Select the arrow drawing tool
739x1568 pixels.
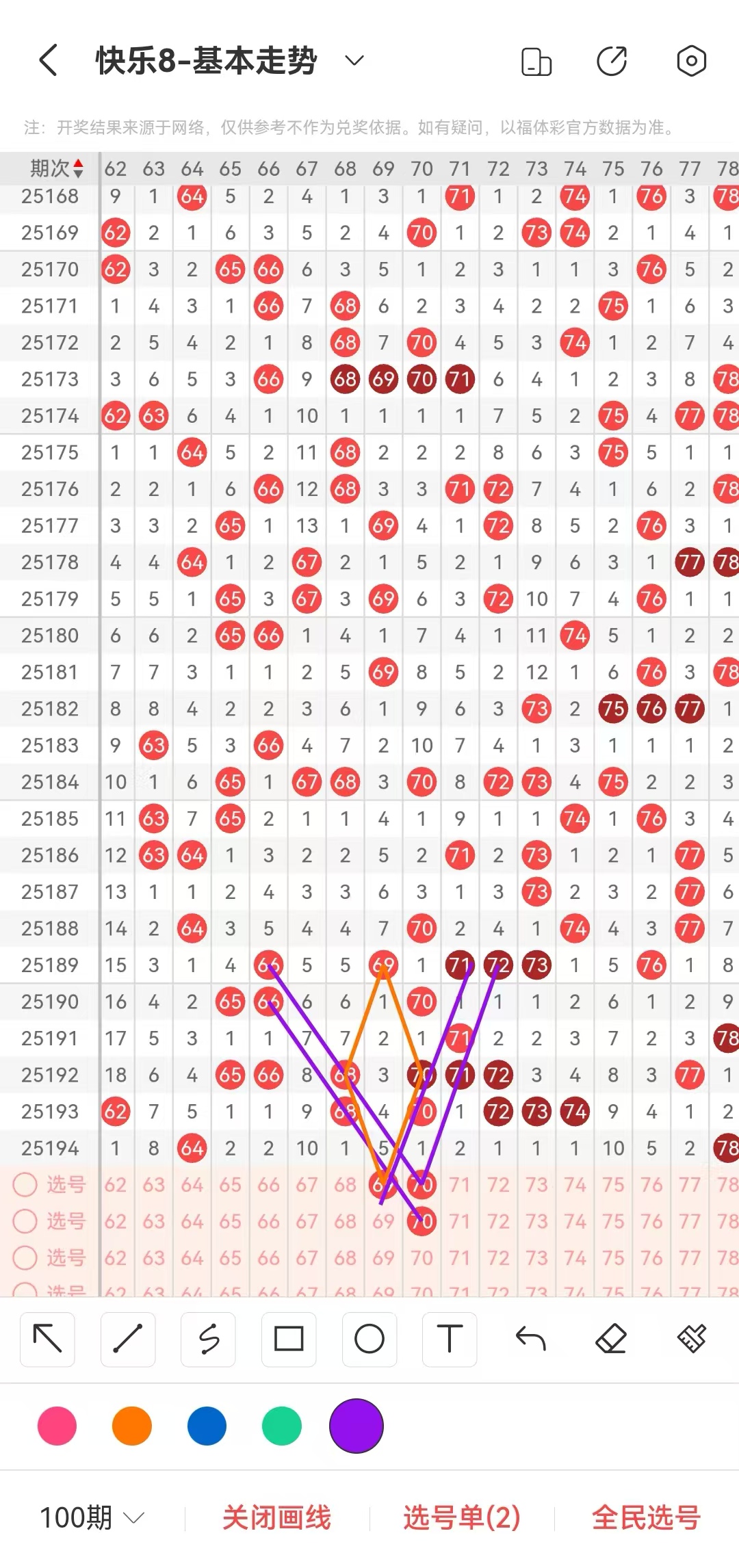47,1339
